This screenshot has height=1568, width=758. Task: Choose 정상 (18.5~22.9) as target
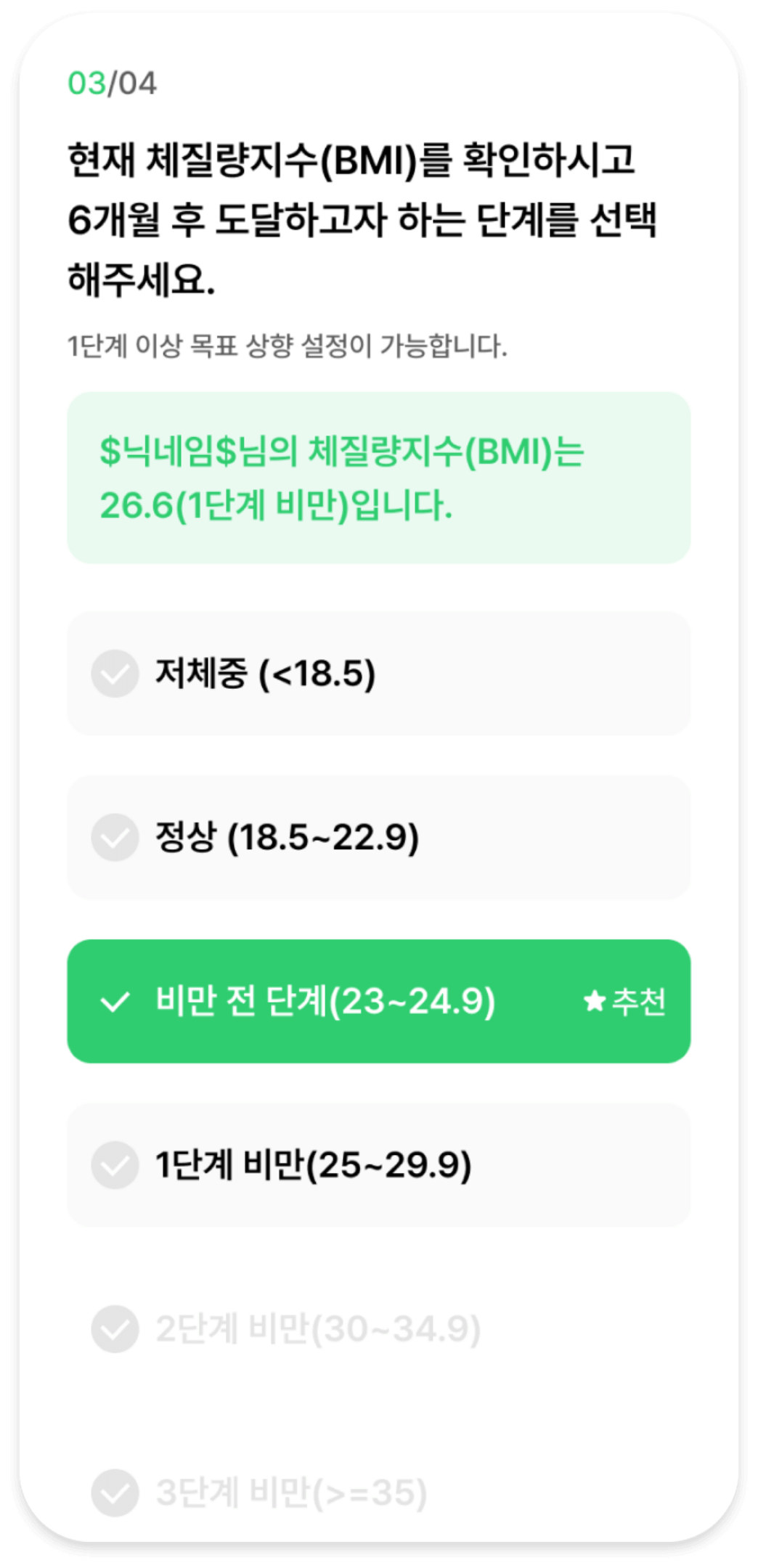coord(378,837)
